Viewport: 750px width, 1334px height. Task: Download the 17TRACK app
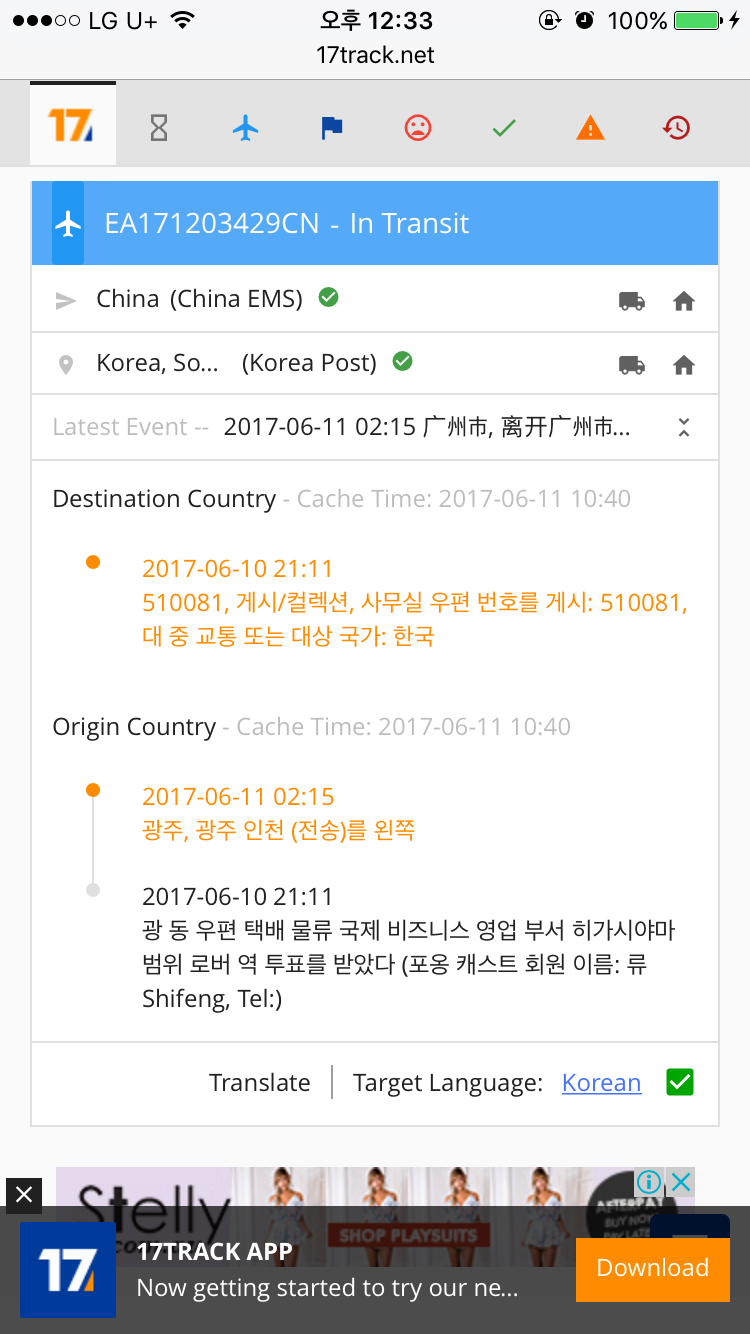[x=652, y=1268]
